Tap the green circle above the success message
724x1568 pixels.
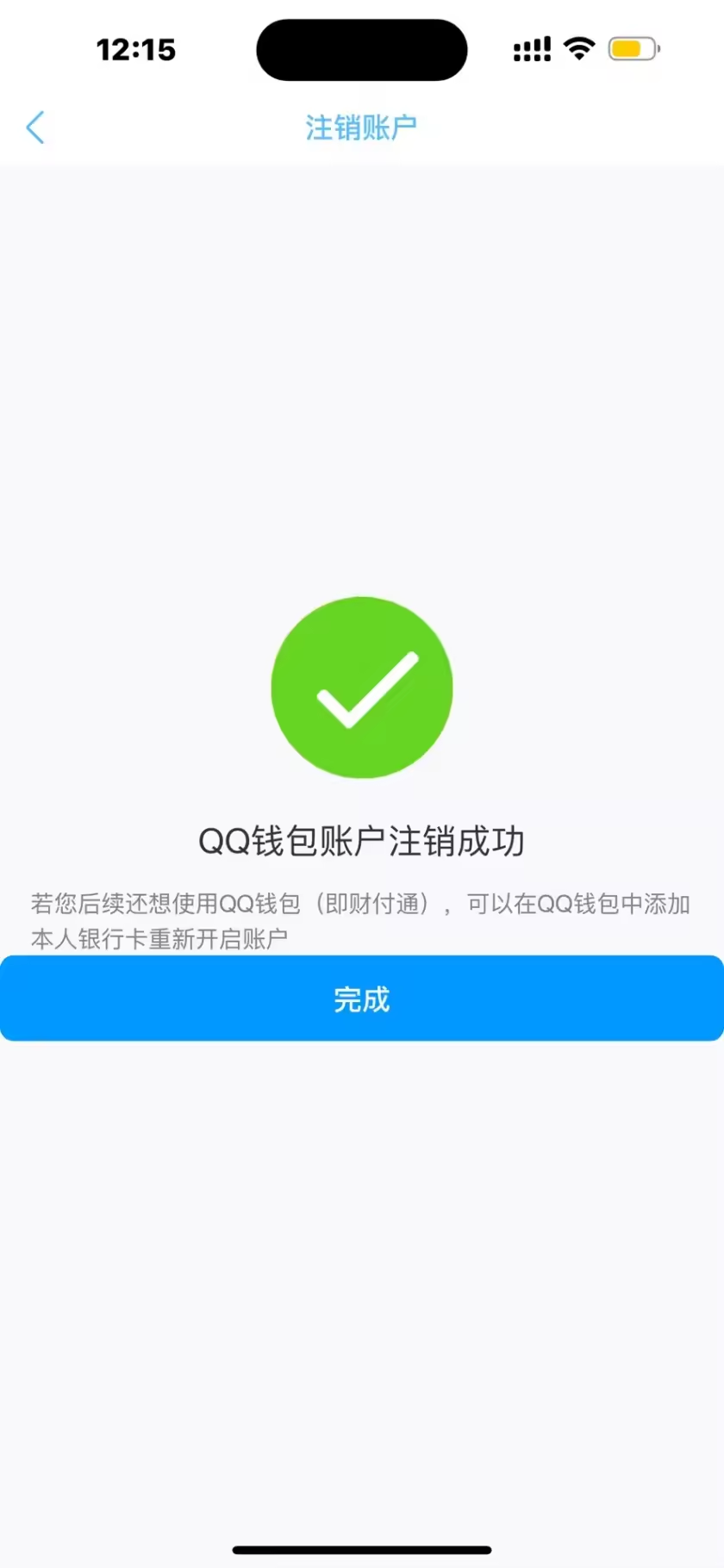[x=362, y=687]
